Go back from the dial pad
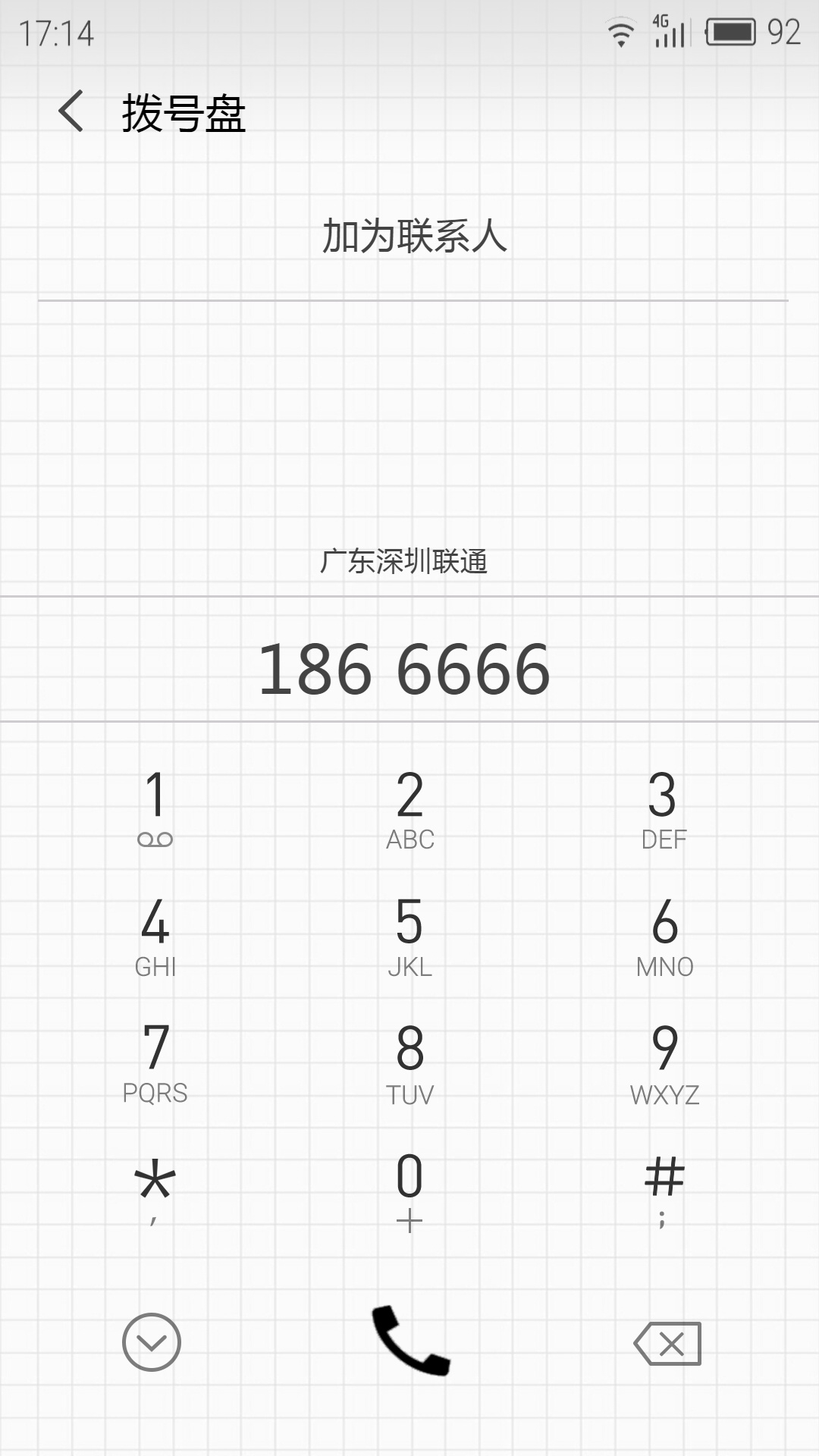 (x=71, y=111)
